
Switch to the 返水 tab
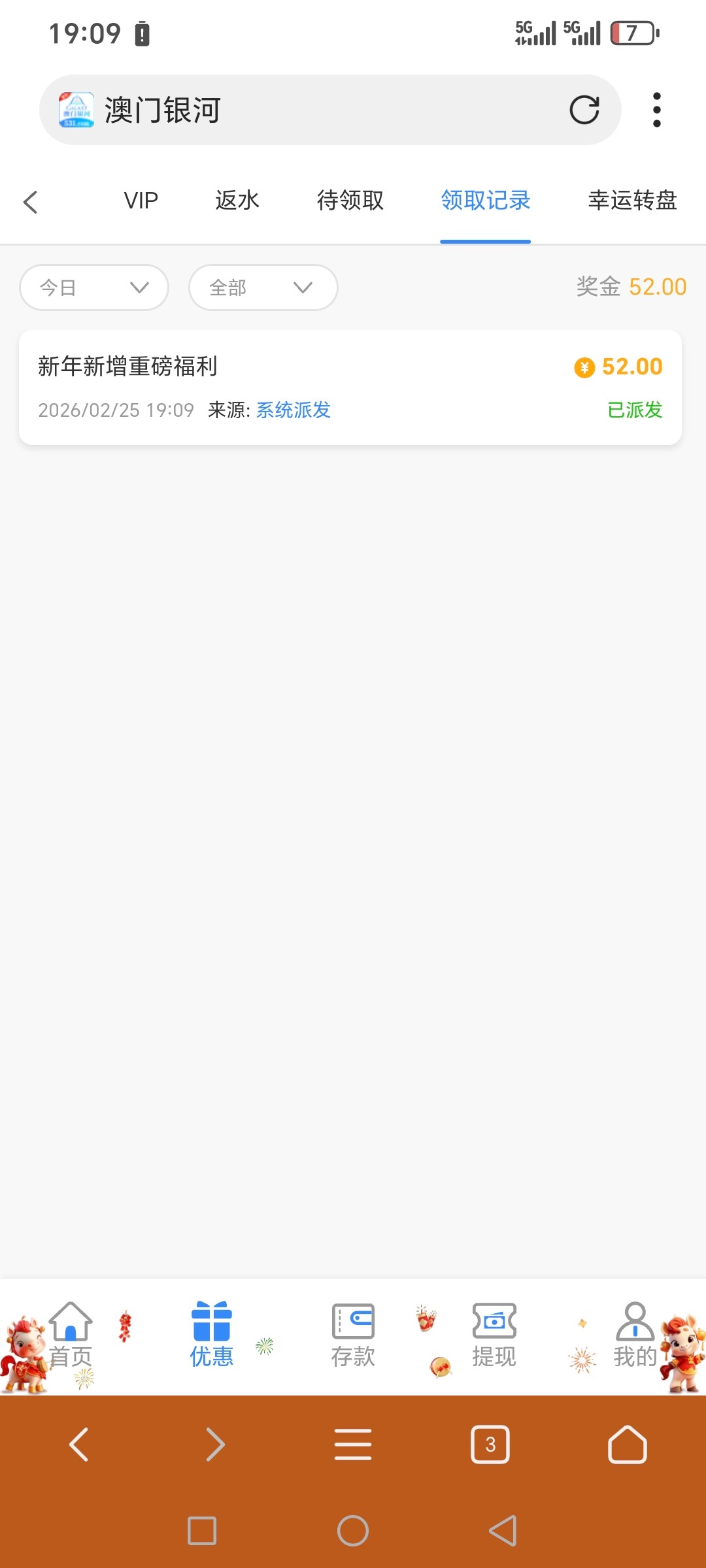(x=237, y=201)
